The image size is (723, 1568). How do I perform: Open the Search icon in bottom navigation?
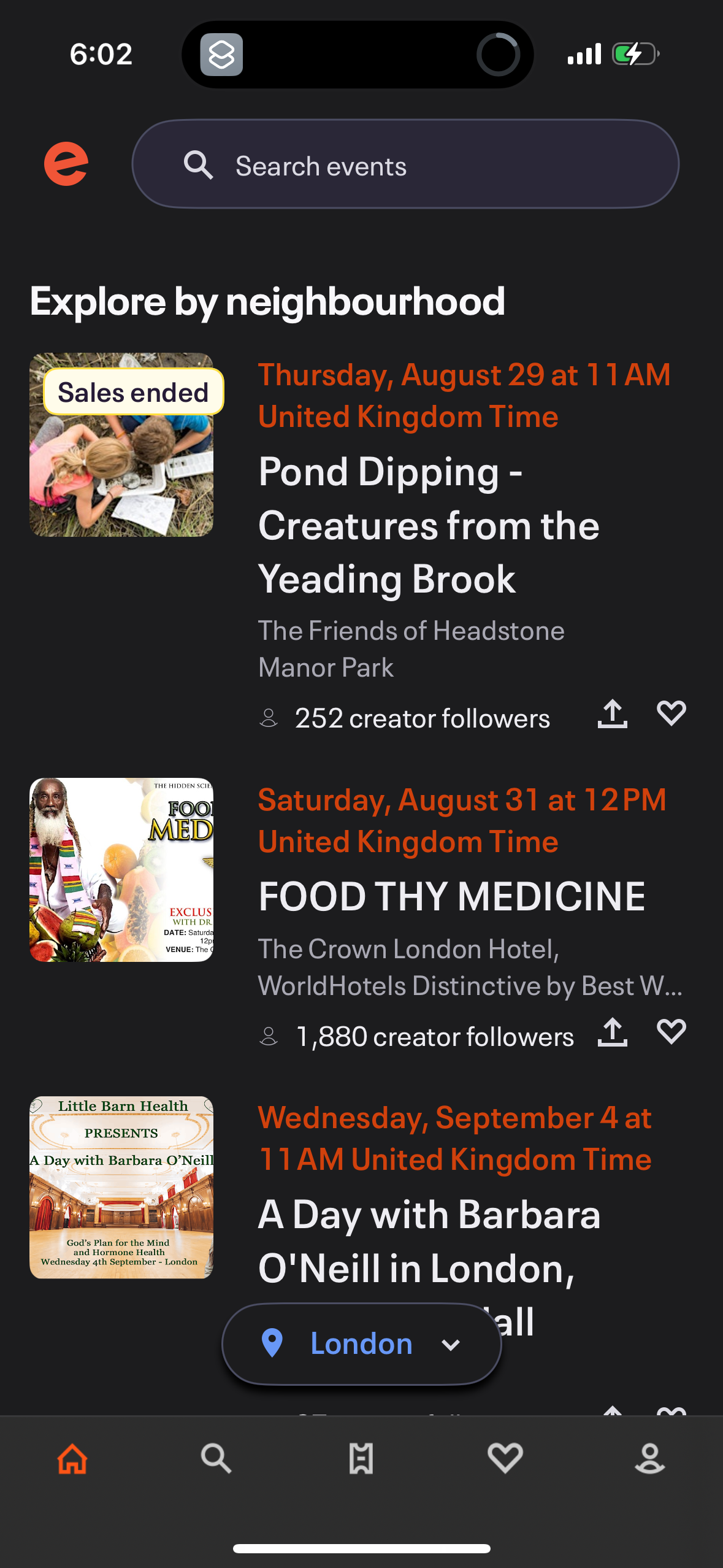click(x=216, y=1458)
